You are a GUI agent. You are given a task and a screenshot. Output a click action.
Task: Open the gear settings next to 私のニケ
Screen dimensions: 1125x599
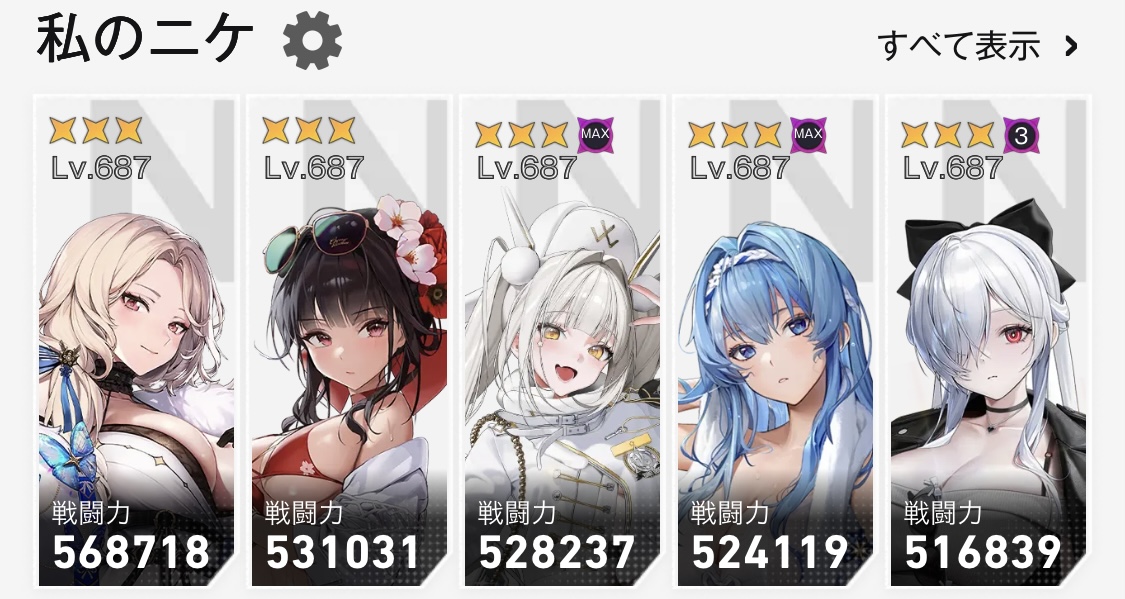(x=312, y=41)
